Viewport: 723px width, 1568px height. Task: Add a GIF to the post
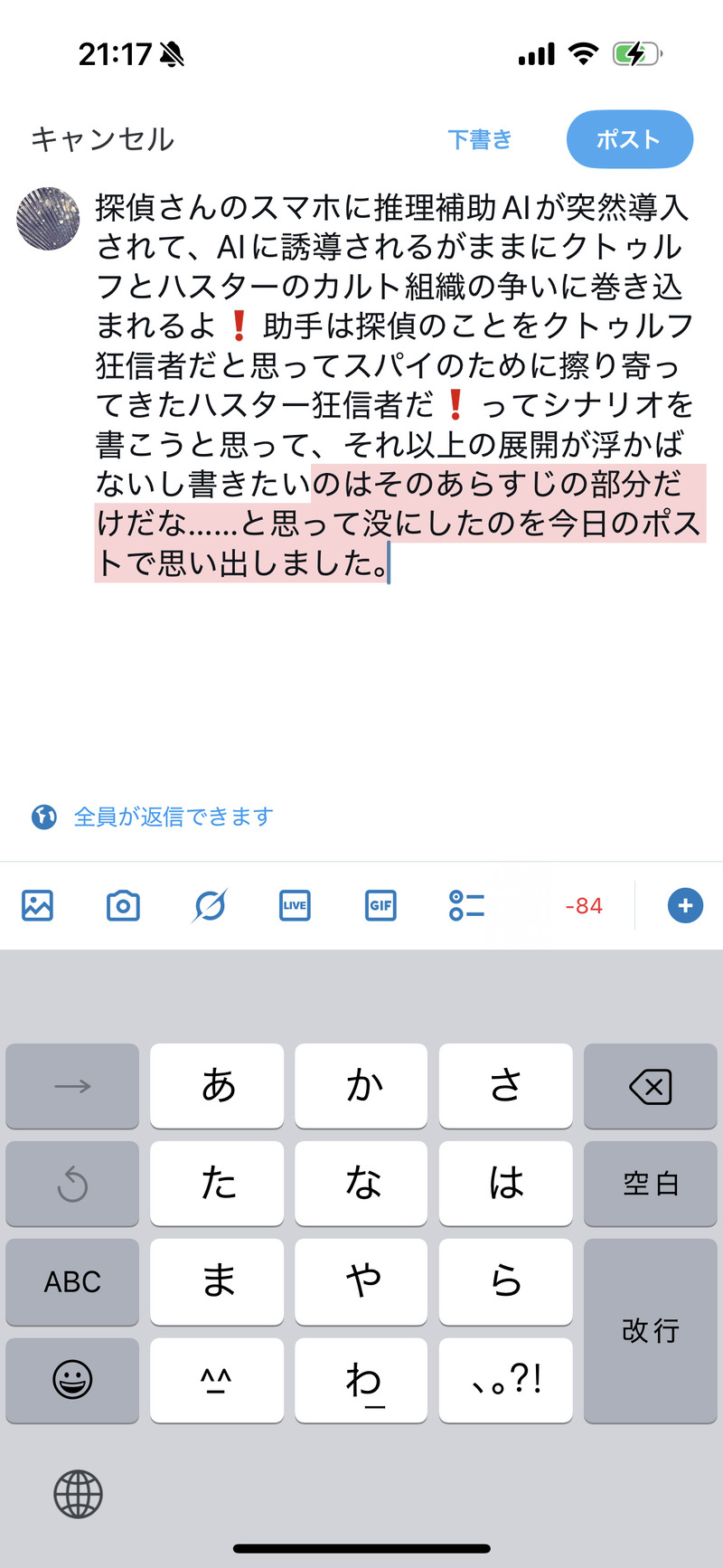tap(380, 905)
